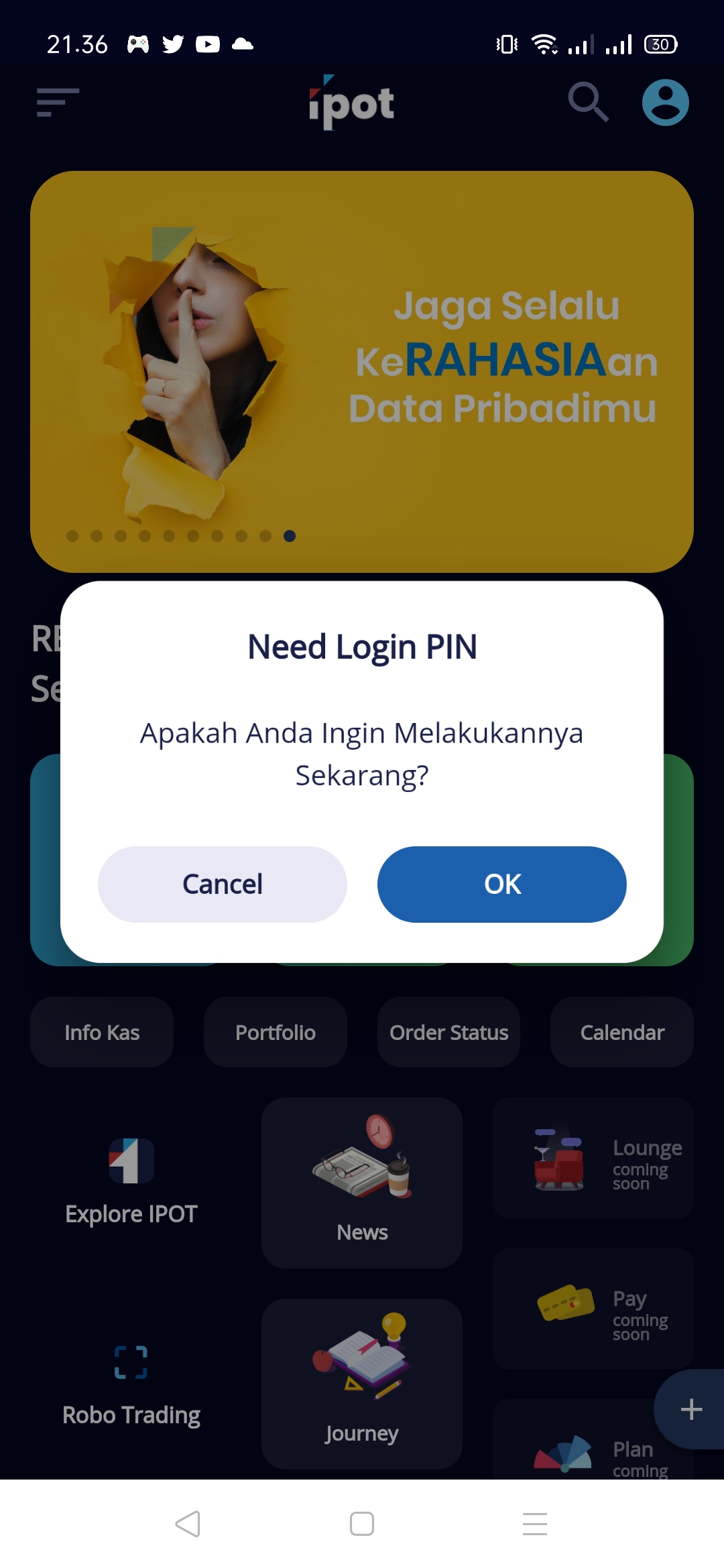Viewport: 724px width, 1568px height.
Task: Tap the Journey book illustration
Action: click(x=361, y=1367)
